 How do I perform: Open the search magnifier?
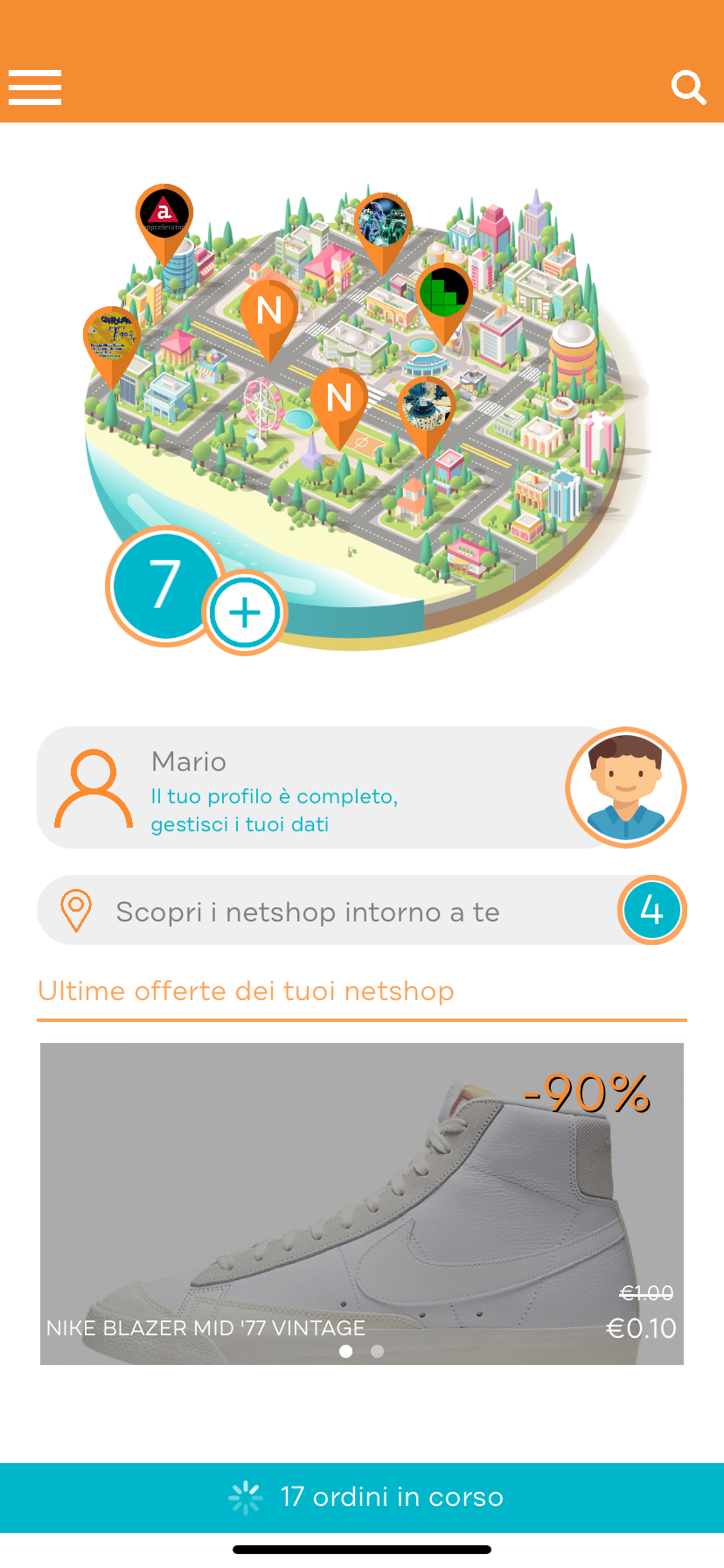click(688, 87)
